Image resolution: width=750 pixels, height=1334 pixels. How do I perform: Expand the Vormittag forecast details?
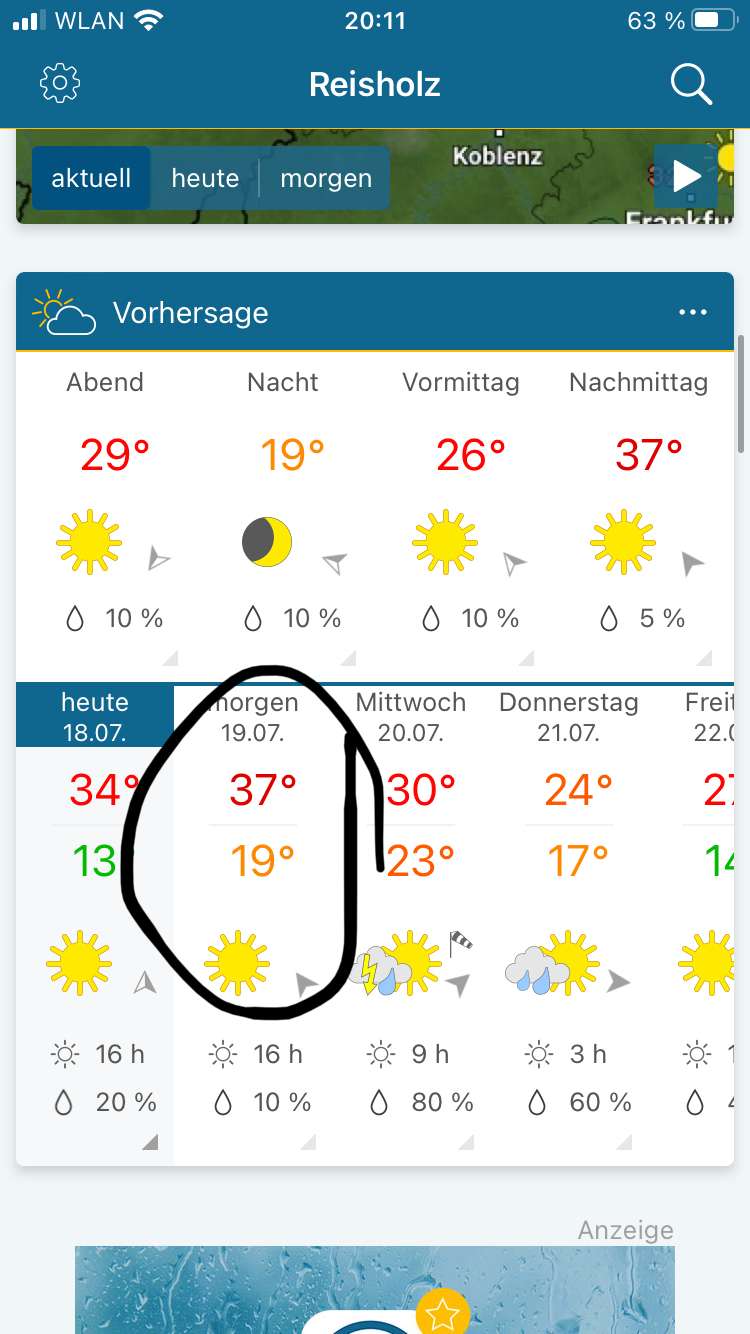461,510
